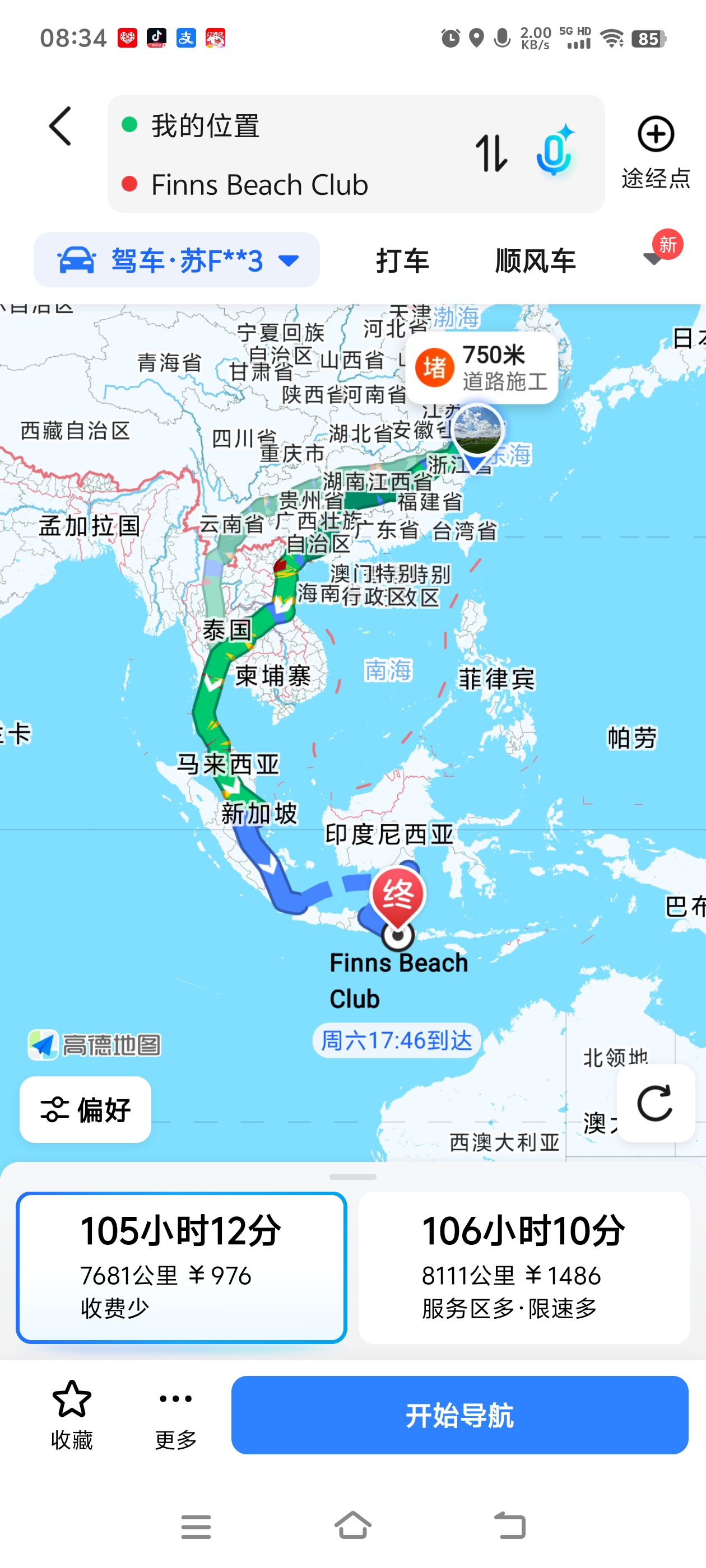Open 更多 options
This screenshot has height=1568, width=706.
tap(175, 1415)
